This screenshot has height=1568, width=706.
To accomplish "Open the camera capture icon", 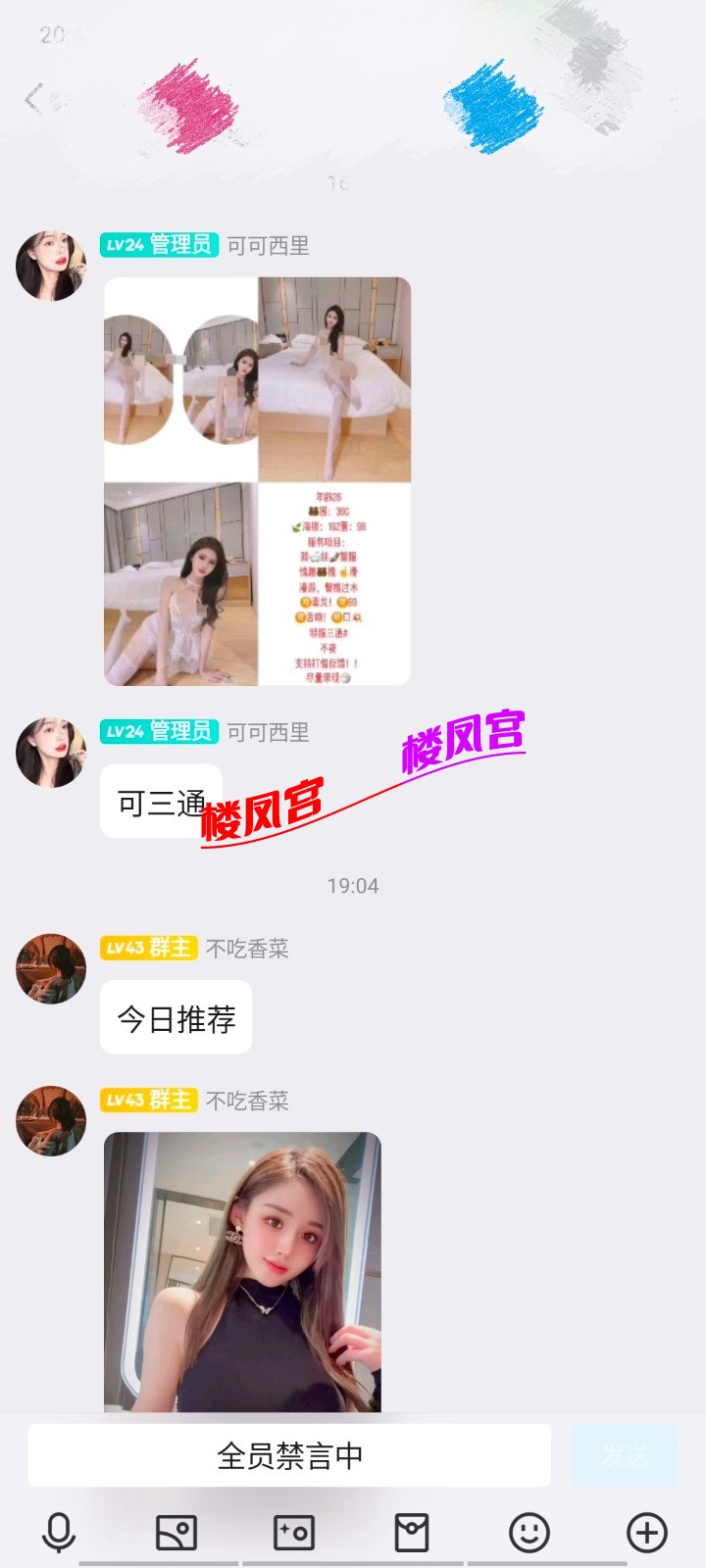I will [x=293, y=1532].
